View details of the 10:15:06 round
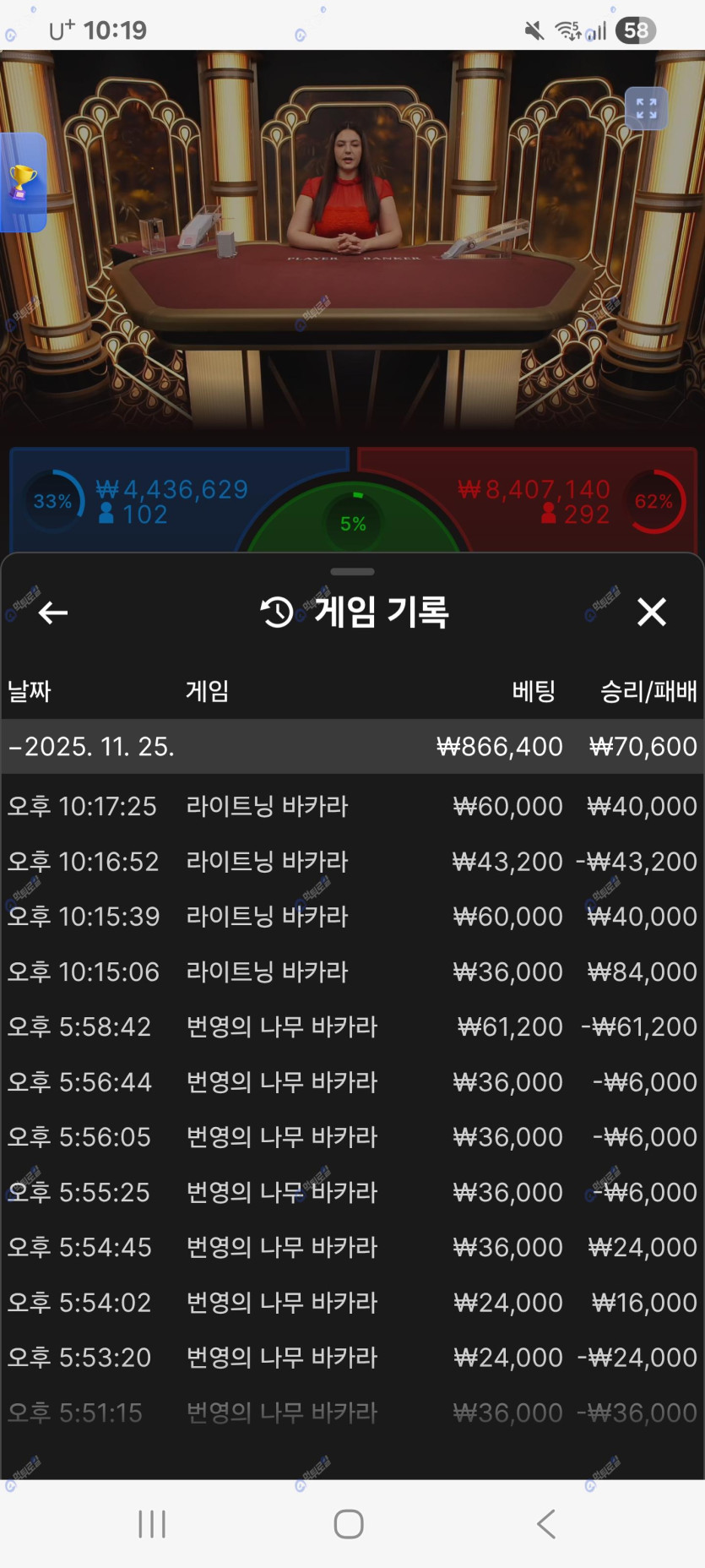The height and width of the screenshot is (1568, 705). [x=352, y=972]
